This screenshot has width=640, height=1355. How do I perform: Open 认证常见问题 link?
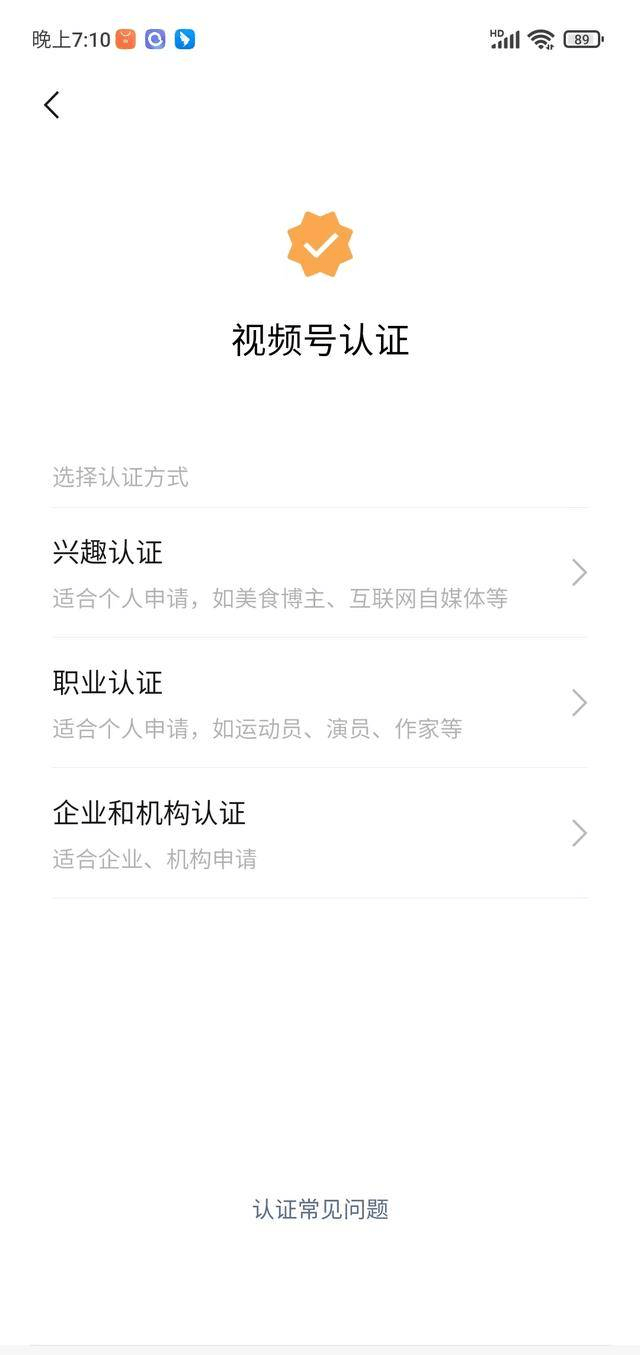(x=320, y=1209)
